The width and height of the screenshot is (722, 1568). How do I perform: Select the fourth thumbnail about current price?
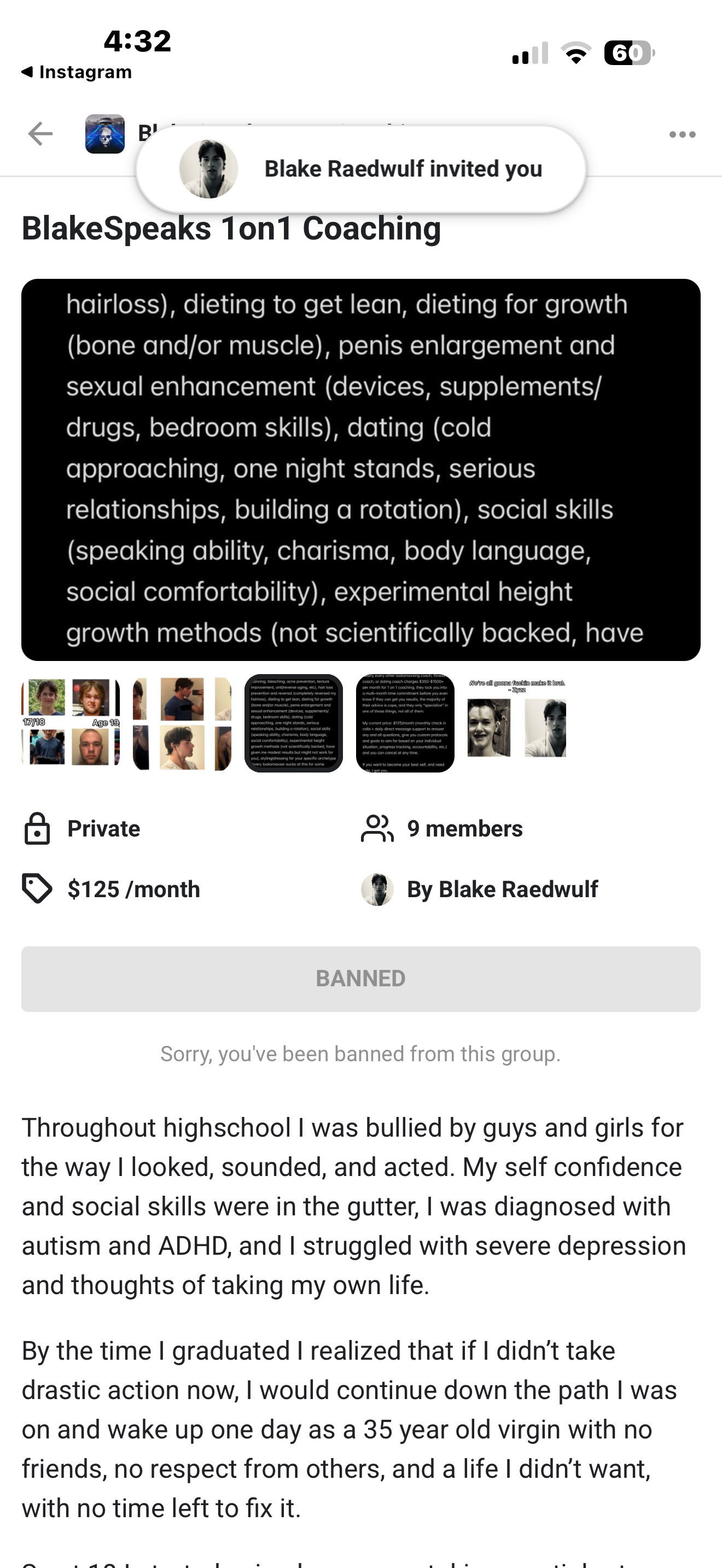click(405, 723)
